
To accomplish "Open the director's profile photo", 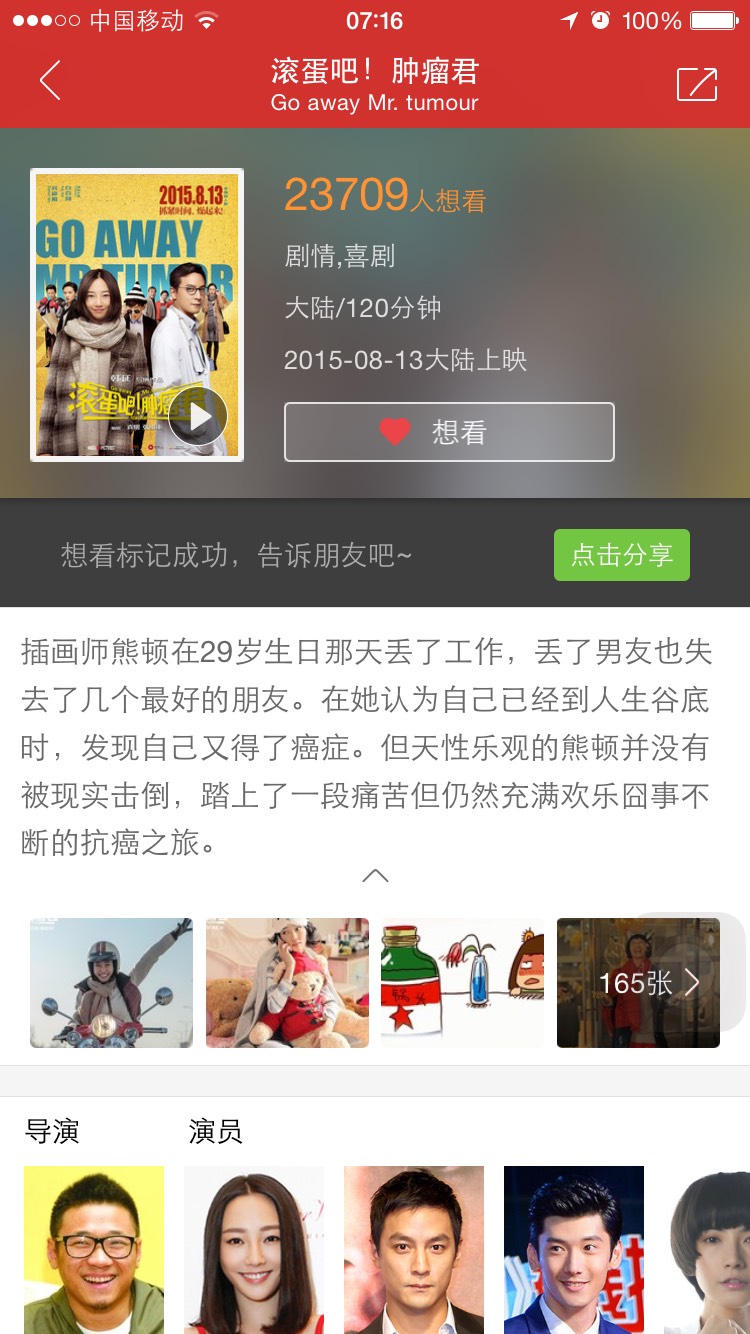I will (94, 1249).
